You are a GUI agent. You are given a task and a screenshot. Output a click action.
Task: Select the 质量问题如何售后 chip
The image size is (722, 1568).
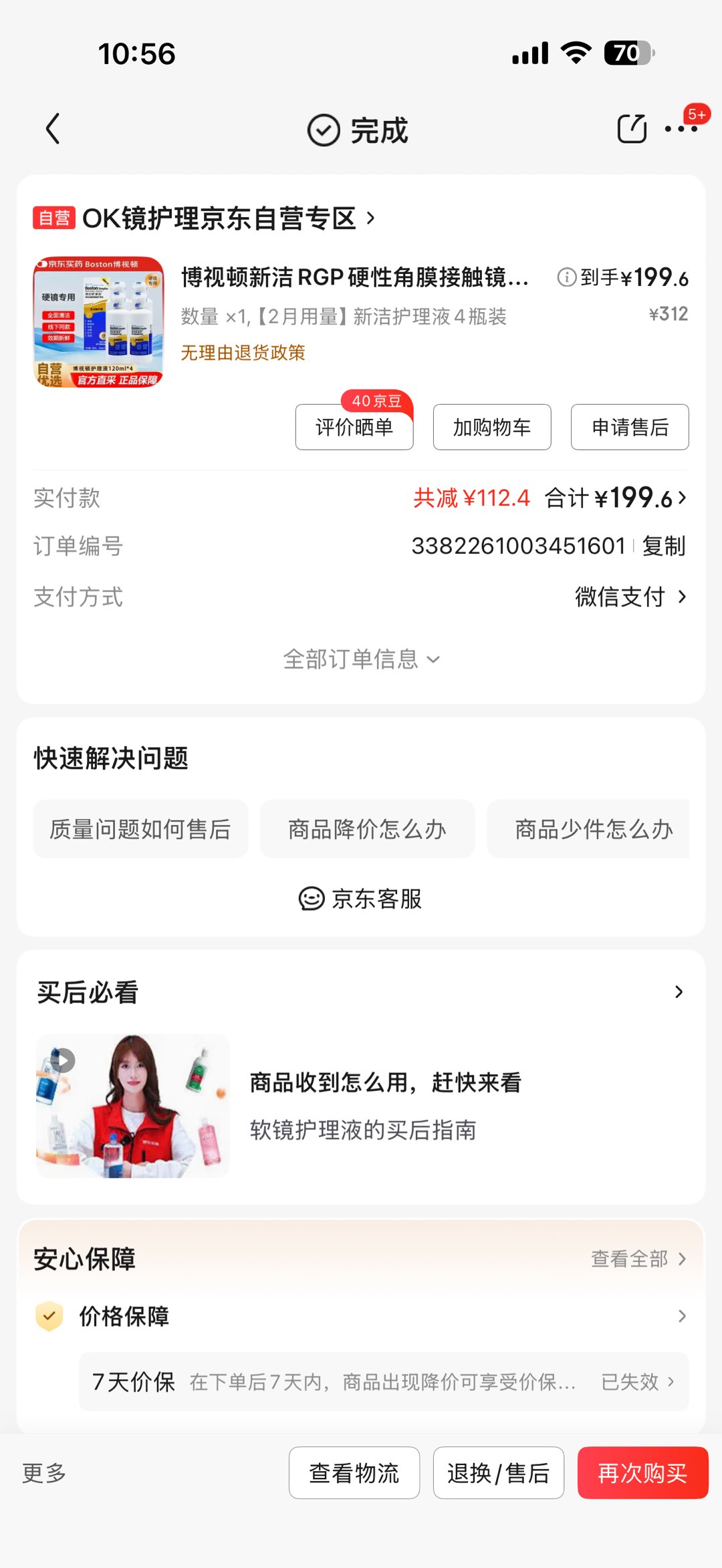click(140, 829)
